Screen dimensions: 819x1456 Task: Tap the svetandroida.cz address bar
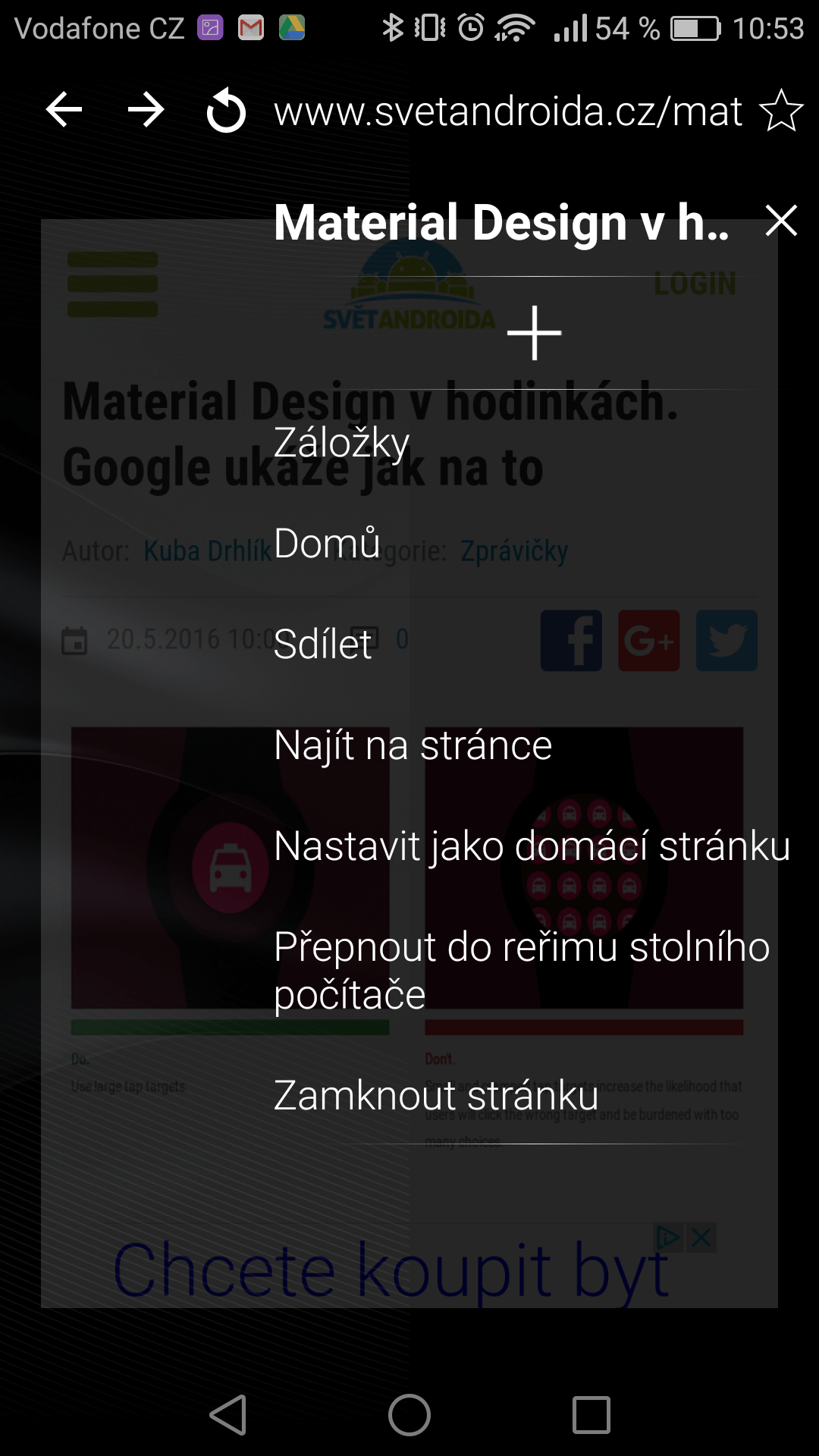[x=508, y=111]
